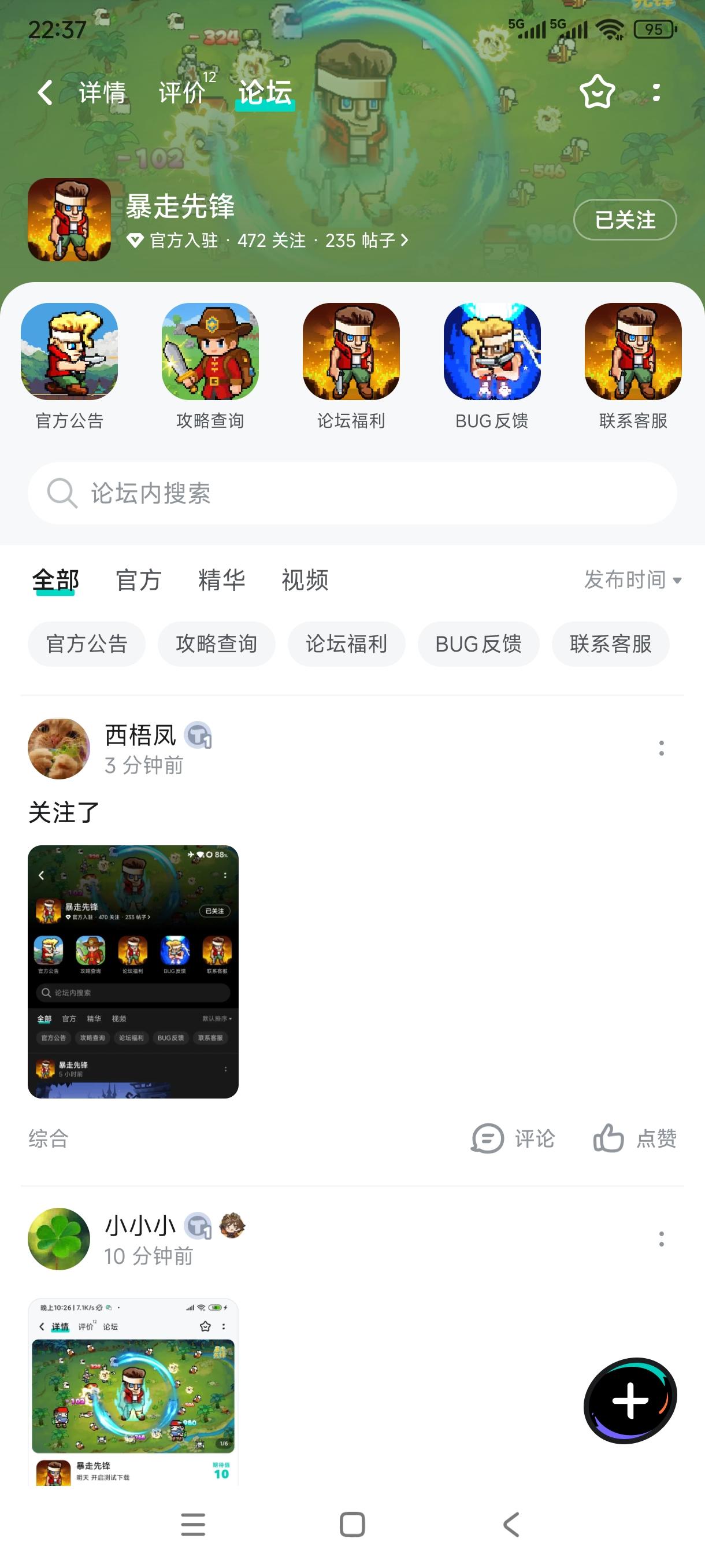The height and width of the screenshot is (1568, 705).
Task: Enable the BUG反馈 filter chip
Action: point(478,644)
